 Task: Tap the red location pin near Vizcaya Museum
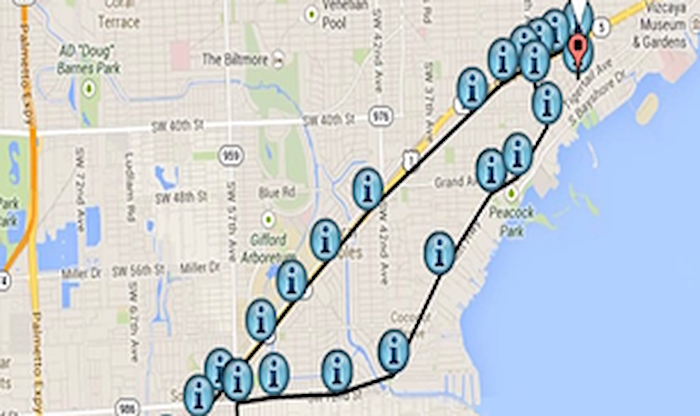577,49
